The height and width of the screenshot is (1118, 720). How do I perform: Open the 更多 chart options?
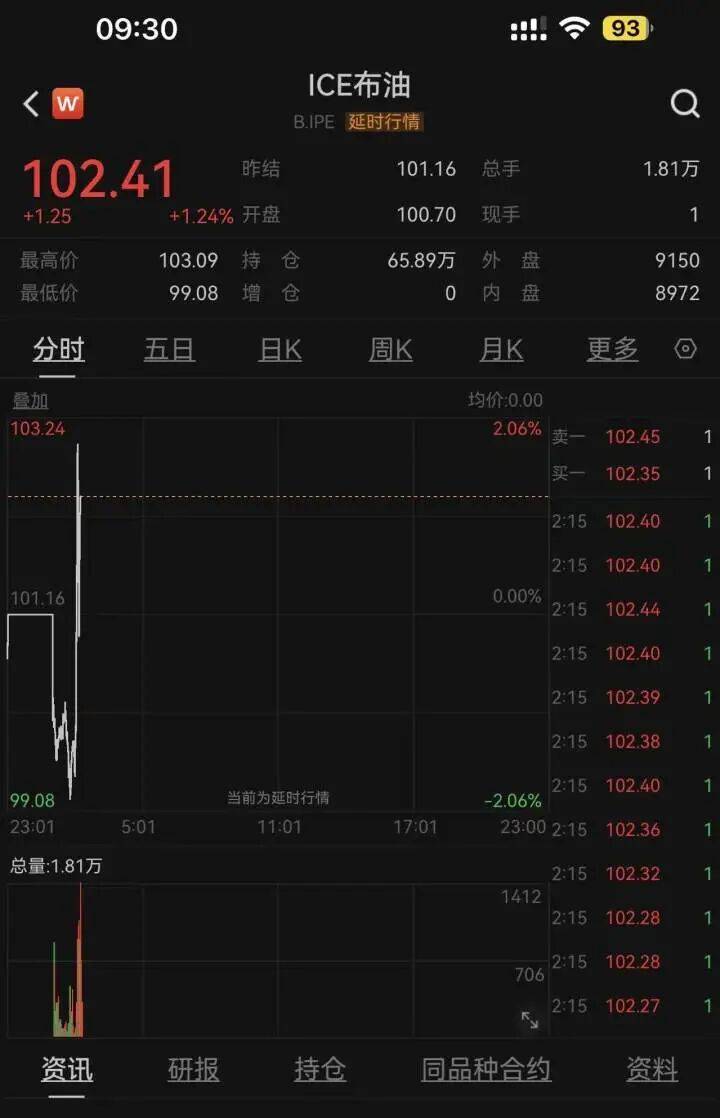click(x=612, y=349)
